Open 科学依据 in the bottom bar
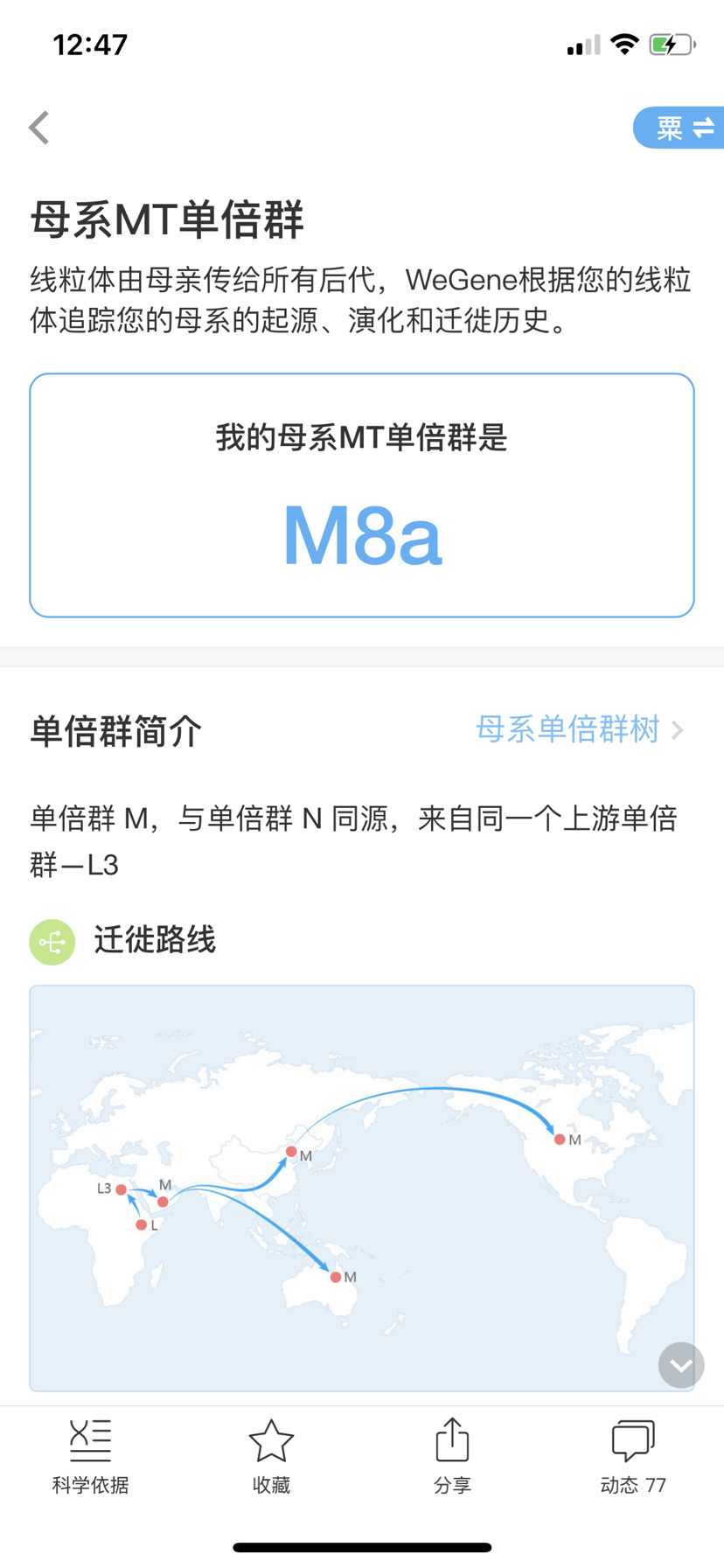The image size is (724, 1568). [90, 1456]
